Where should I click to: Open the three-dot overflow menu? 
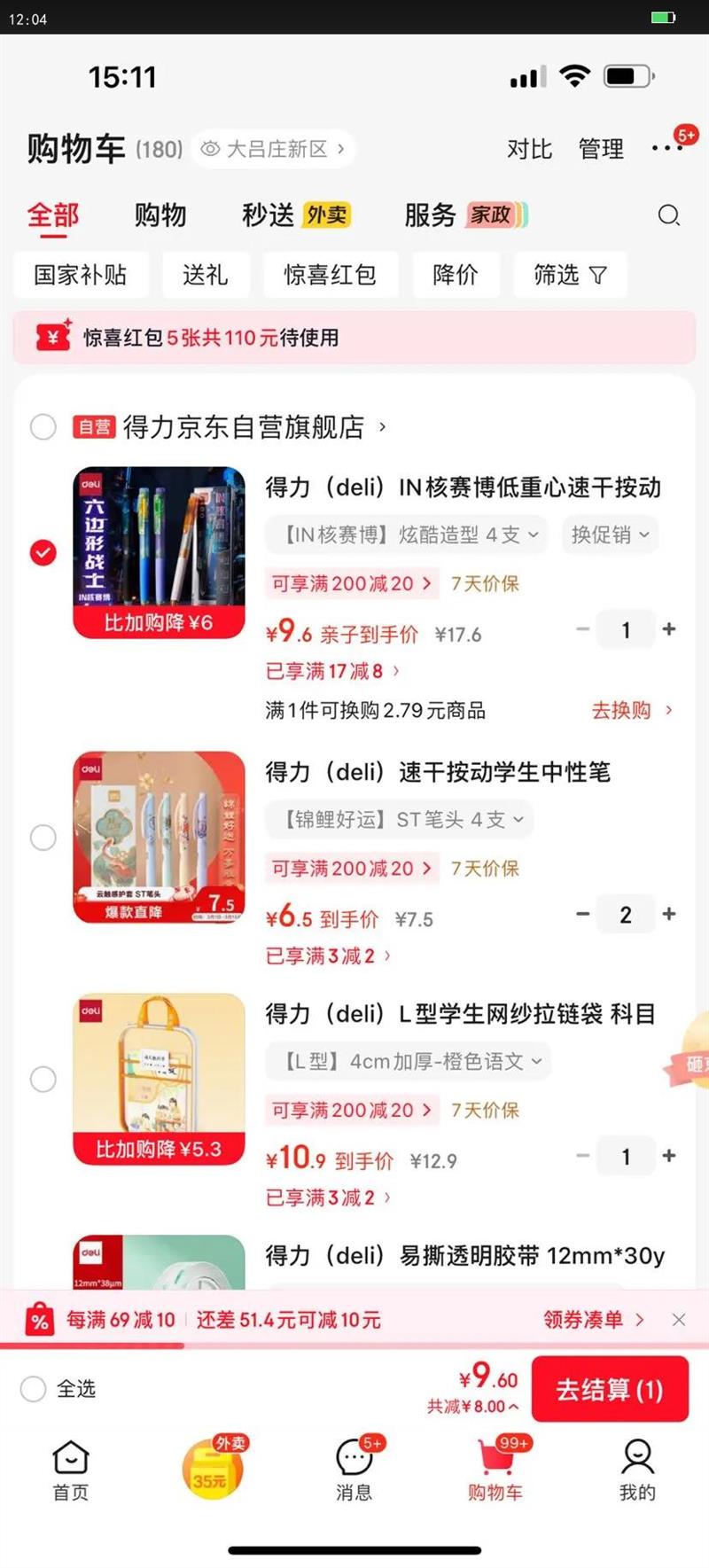pos(666,148)
